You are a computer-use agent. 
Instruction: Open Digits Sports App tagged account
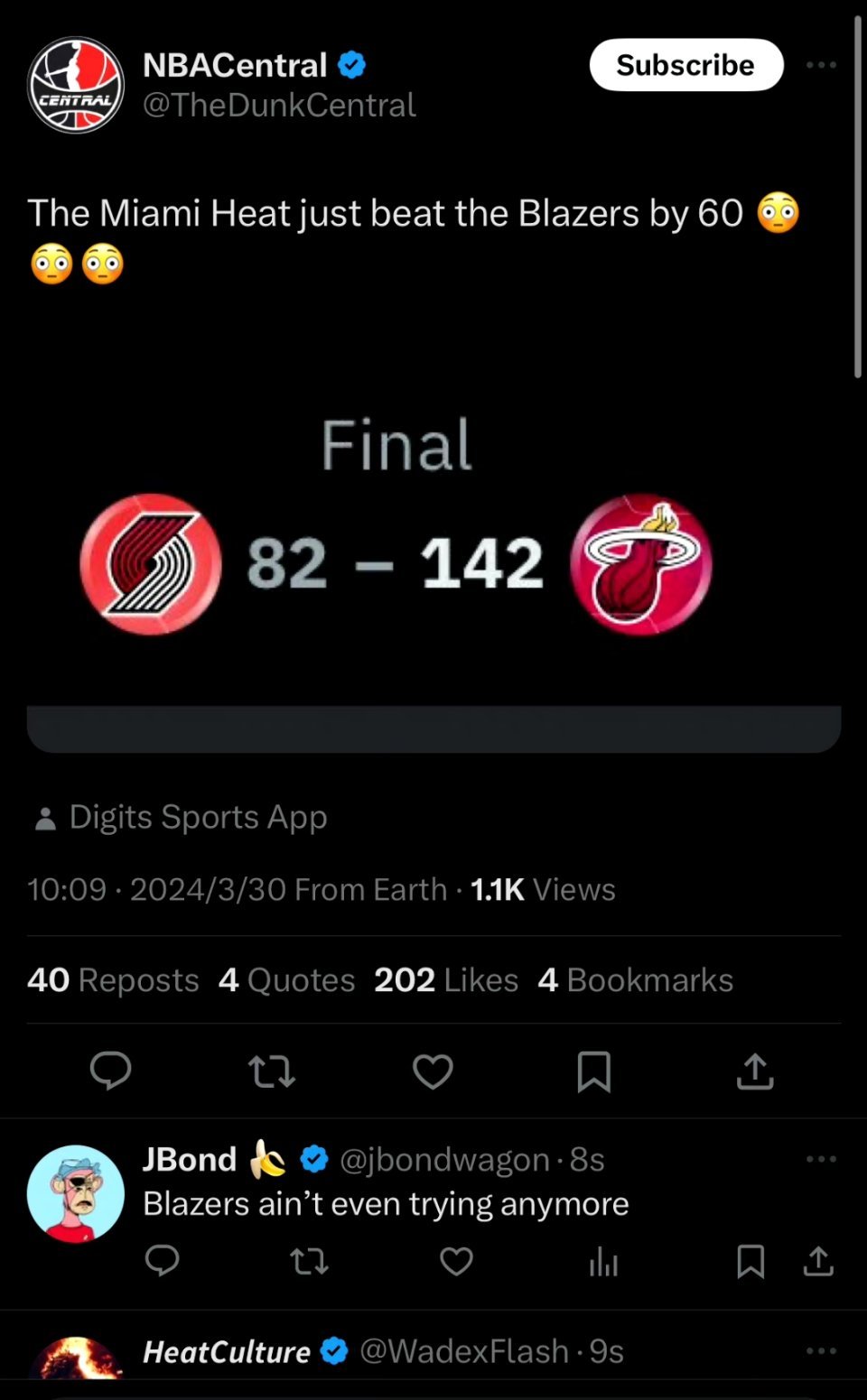(x=198, y=817)
